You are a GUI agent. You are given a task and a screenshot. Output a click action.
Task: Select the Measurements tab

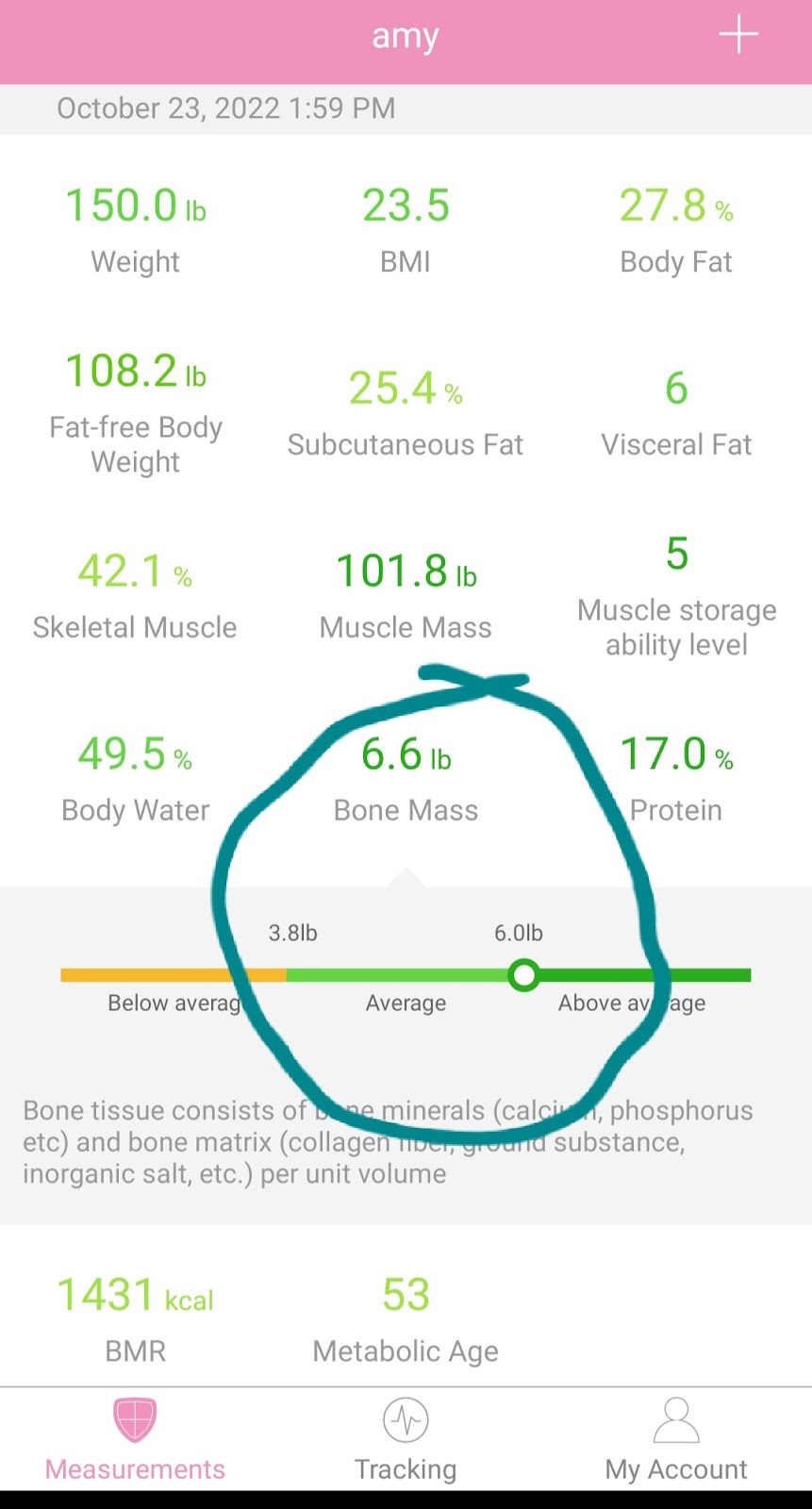[135, 1439]
